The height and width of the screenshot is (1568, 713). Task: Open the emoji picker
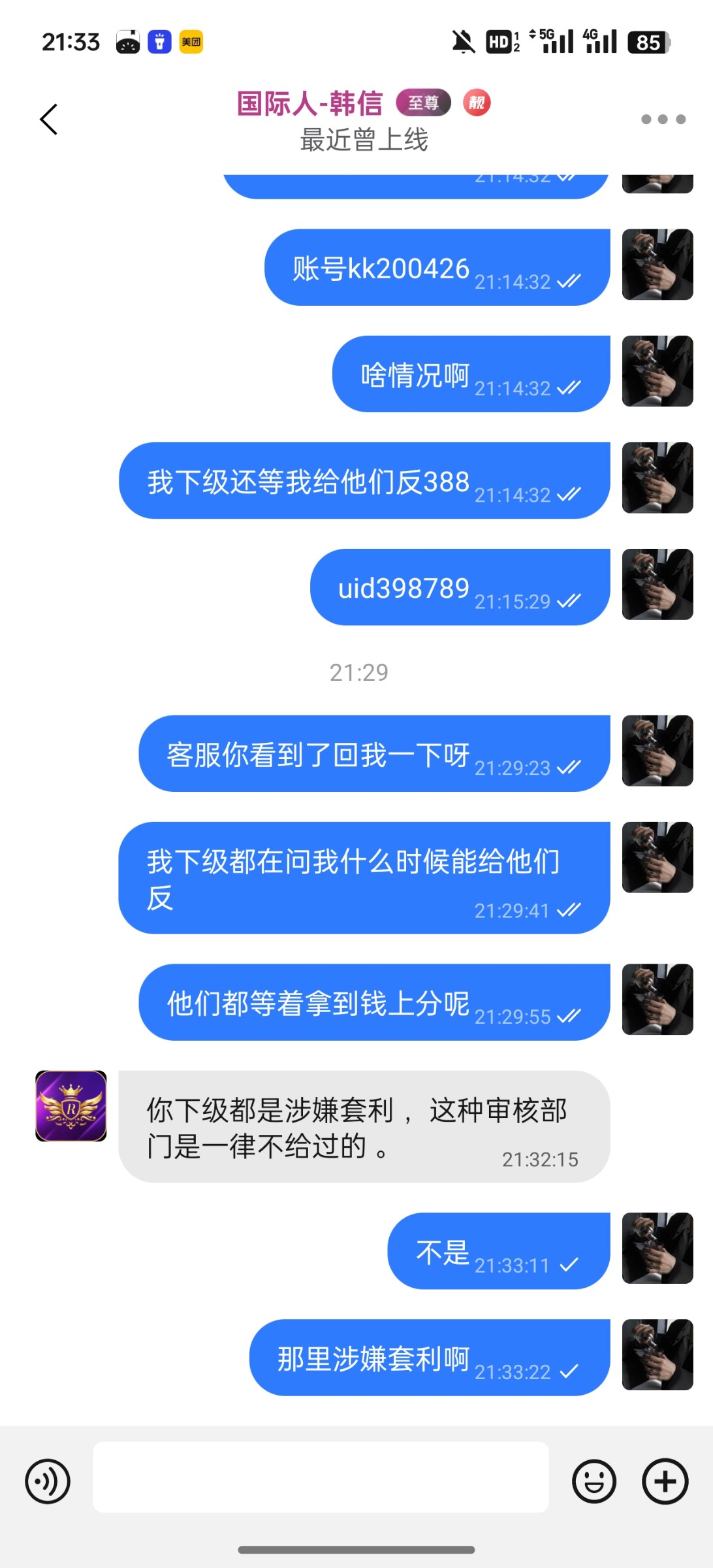pyautogui.click(x=594, y=1481)
